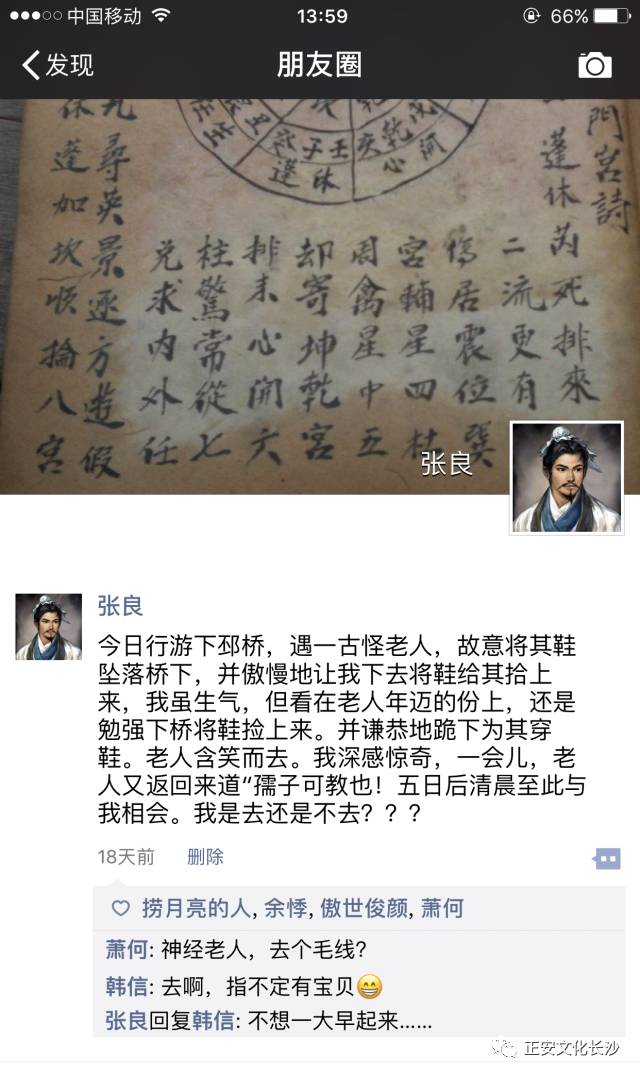This screenshot has height=1076, width=640.
Task: Reply to 韩信's comment 去啊
Action: click(359, 986)
